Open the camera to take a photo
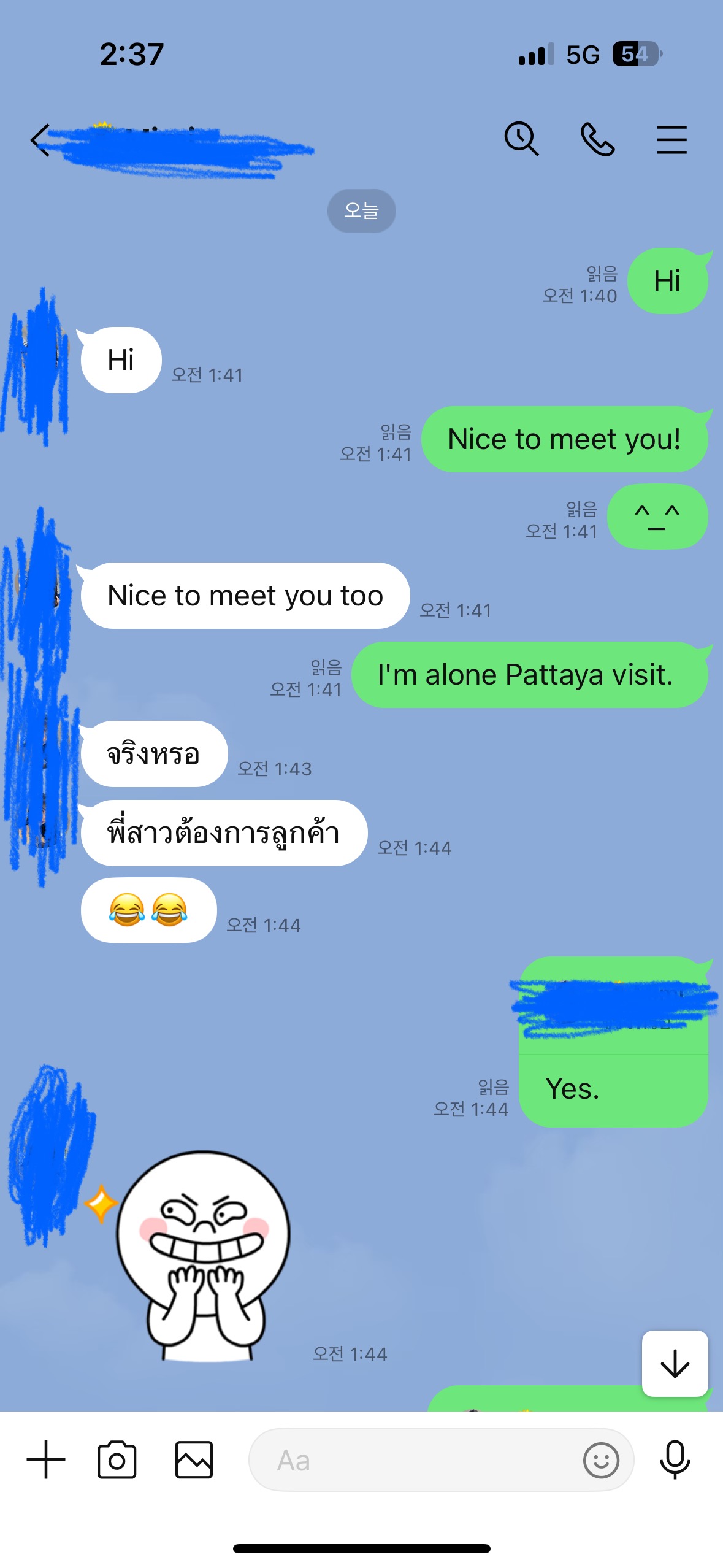This screenshot has height=1568, width=723. pos(117,1459)
